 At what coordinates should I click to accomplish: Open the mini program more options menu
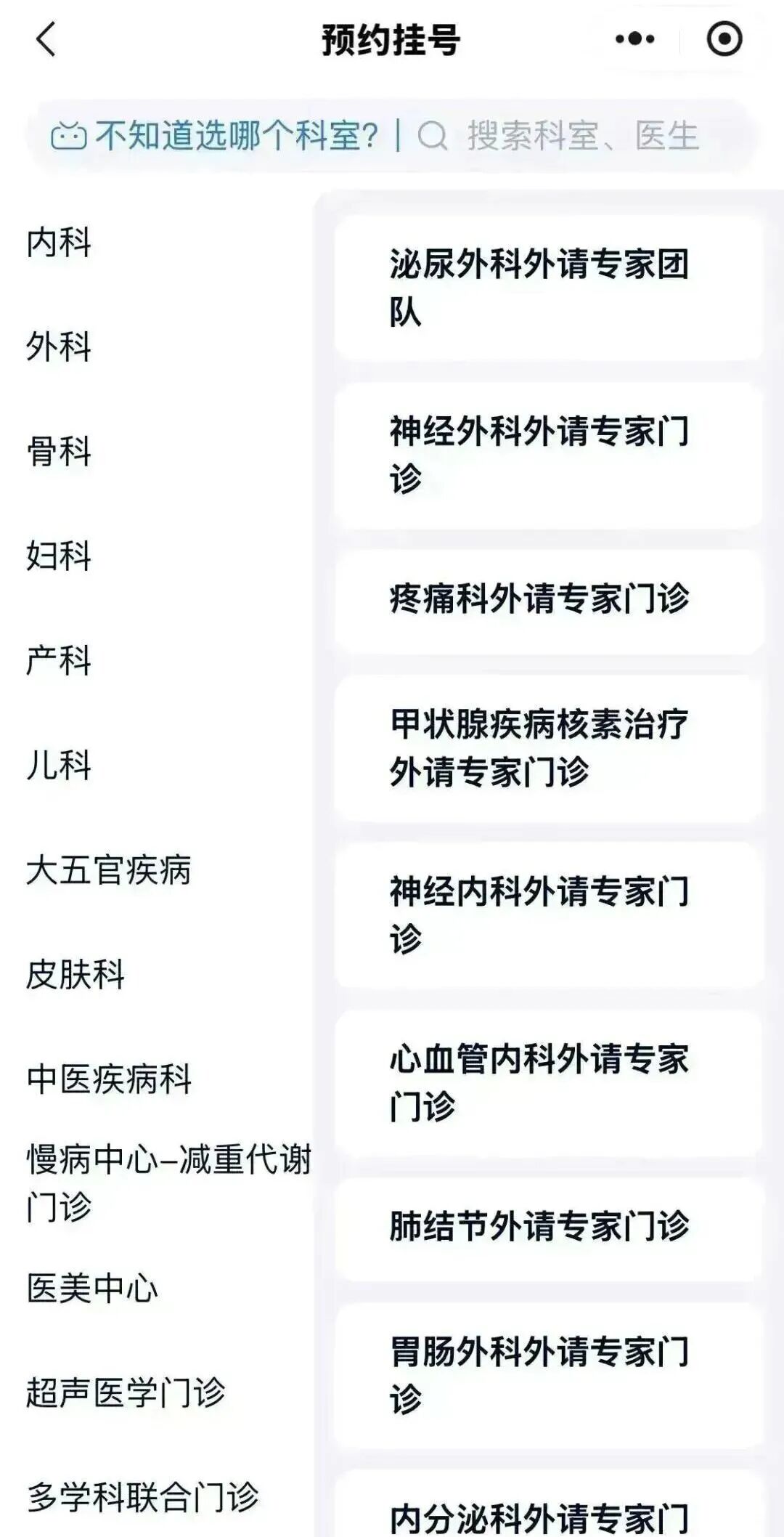click(634, 39)
